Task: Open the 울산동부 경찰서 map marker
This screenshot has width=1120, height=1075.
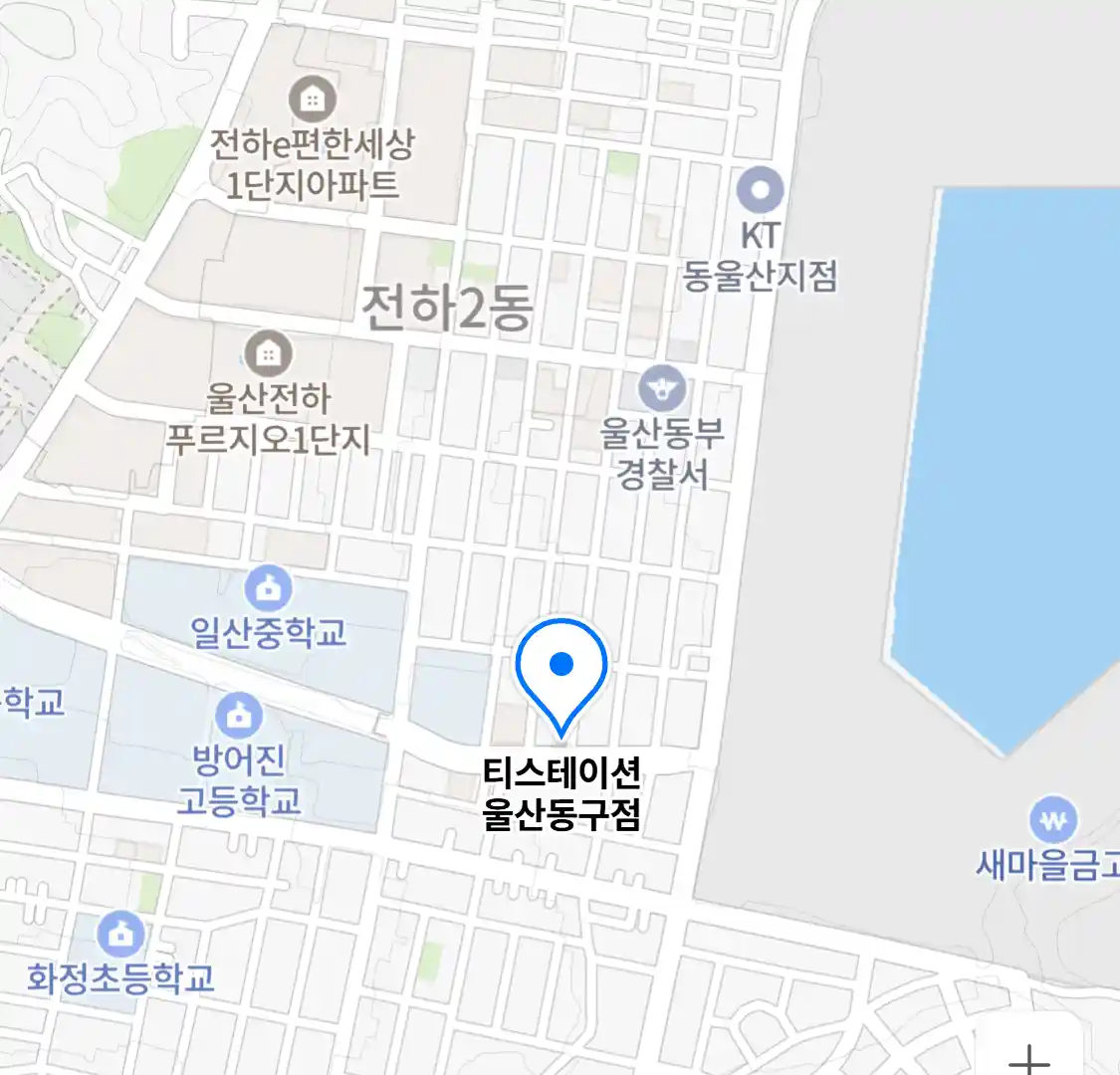Action: 663,389
